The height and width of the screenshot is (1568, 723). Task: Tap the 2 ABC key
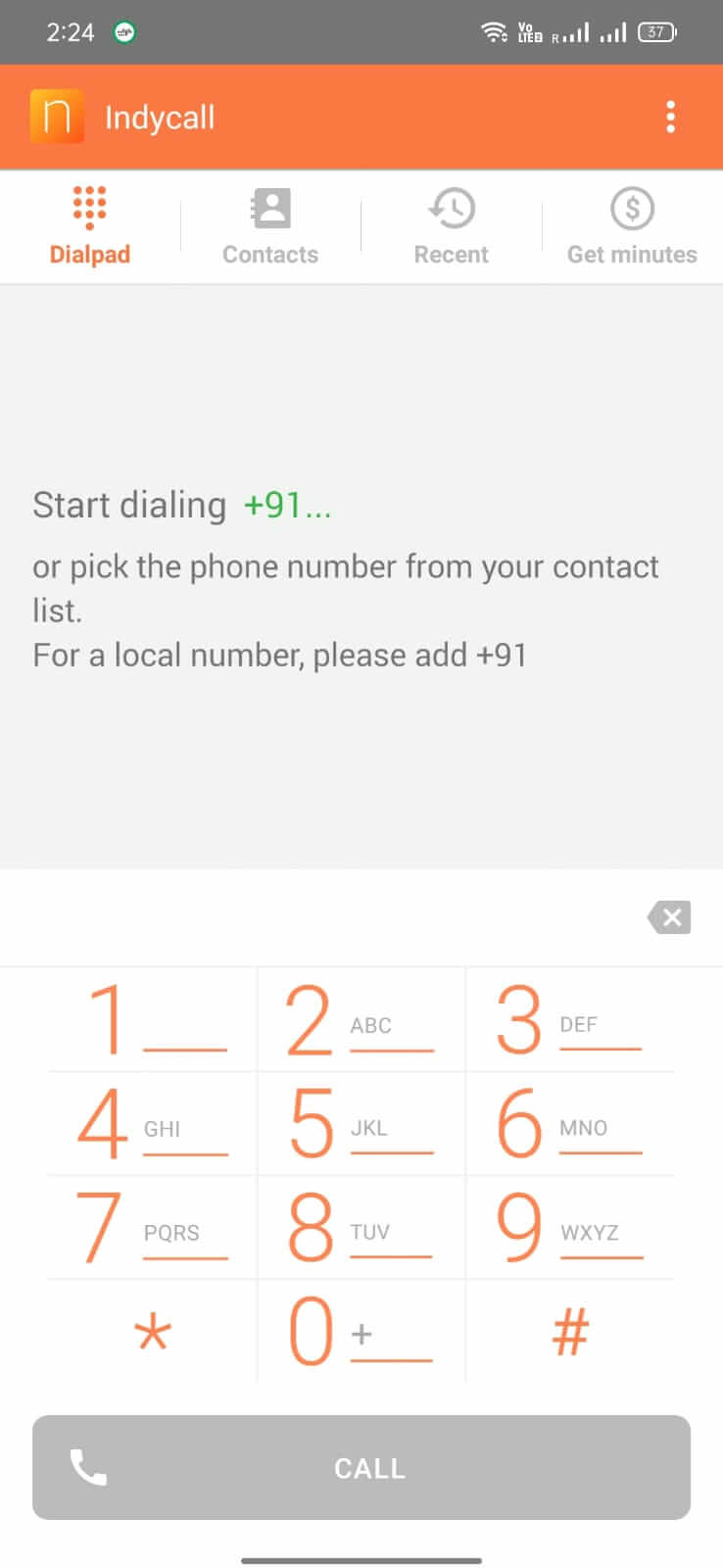pos(361,1019)
